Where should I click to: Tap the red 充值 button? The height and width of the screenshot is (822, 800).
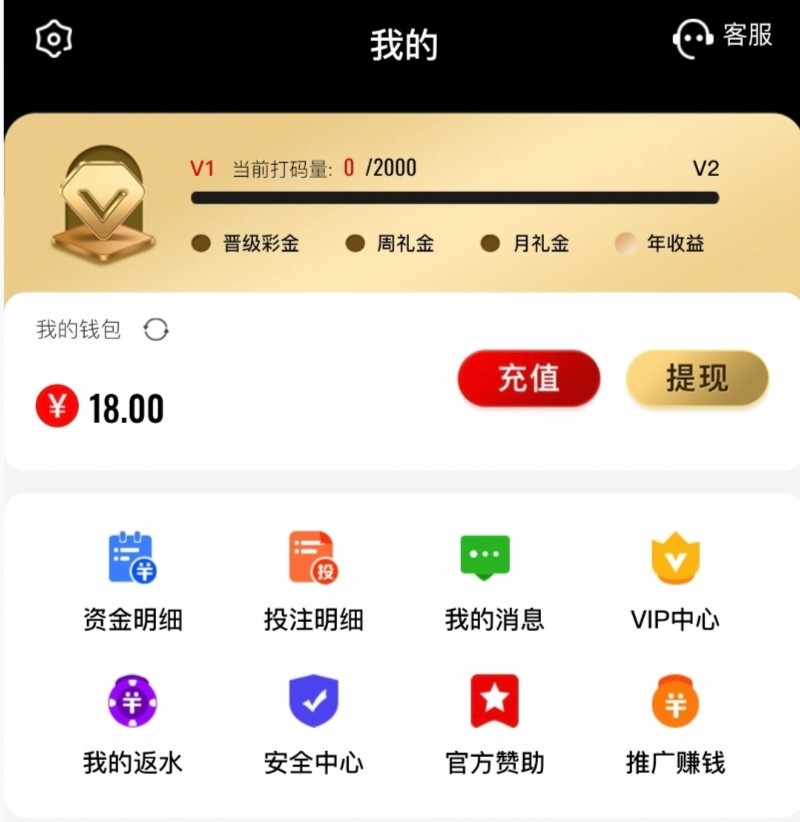[x=528, y=379]
